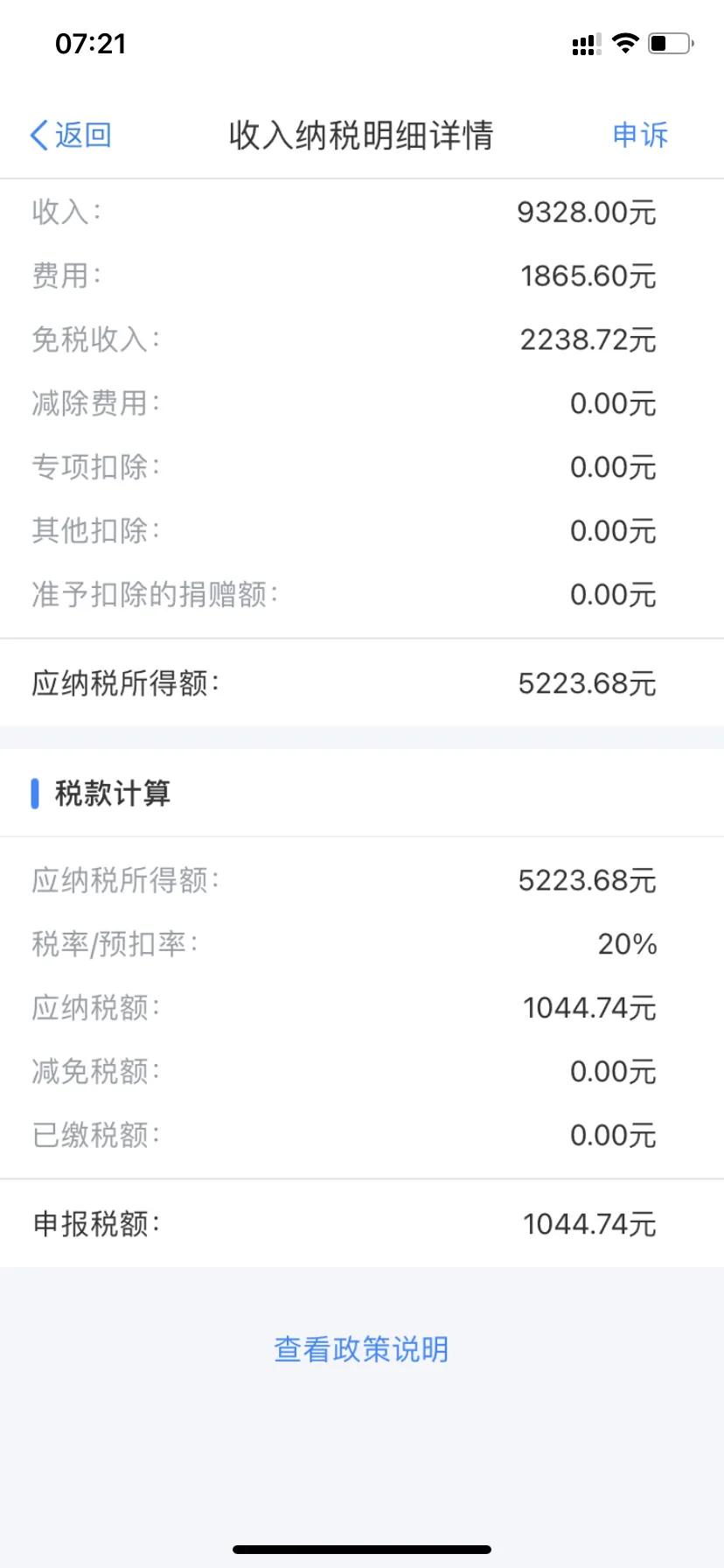Open the 收入纳税明细详情 title tab
Image resolution: width=724 pixels, height=1568 pixels.
(362, 135)
